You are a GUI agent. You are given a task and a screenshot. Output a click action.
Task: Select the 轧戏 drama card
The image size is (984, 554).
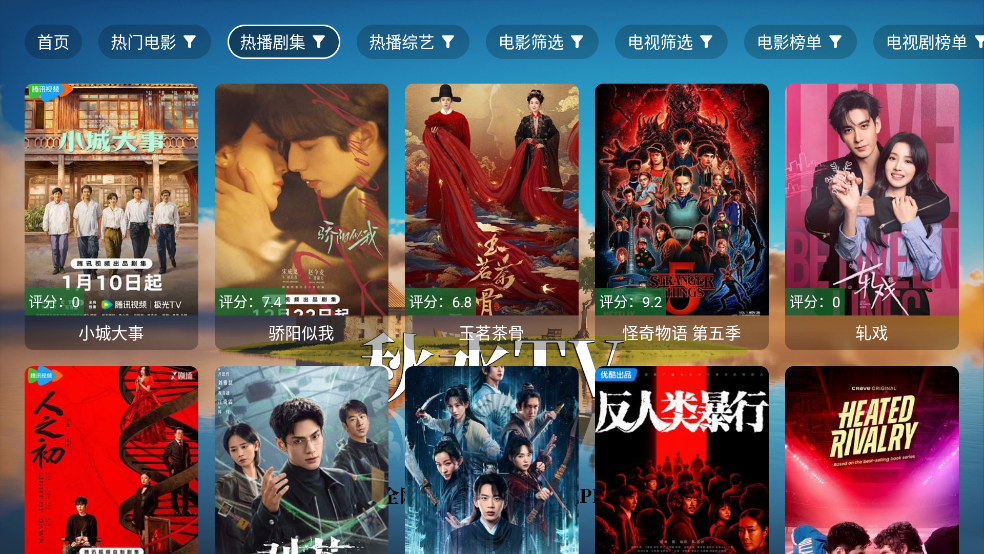[x=871, y=215]
